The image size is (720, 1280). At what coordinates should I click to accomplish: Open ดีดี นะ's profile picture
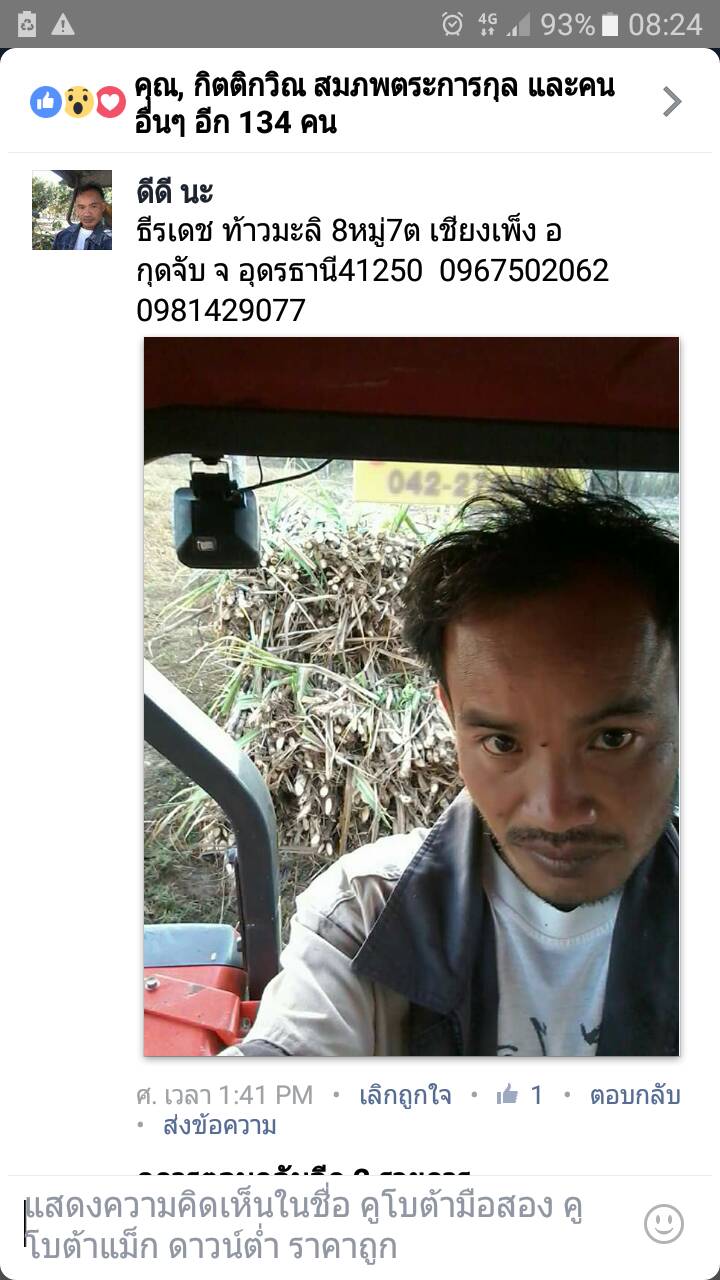[x=72, y=210]
